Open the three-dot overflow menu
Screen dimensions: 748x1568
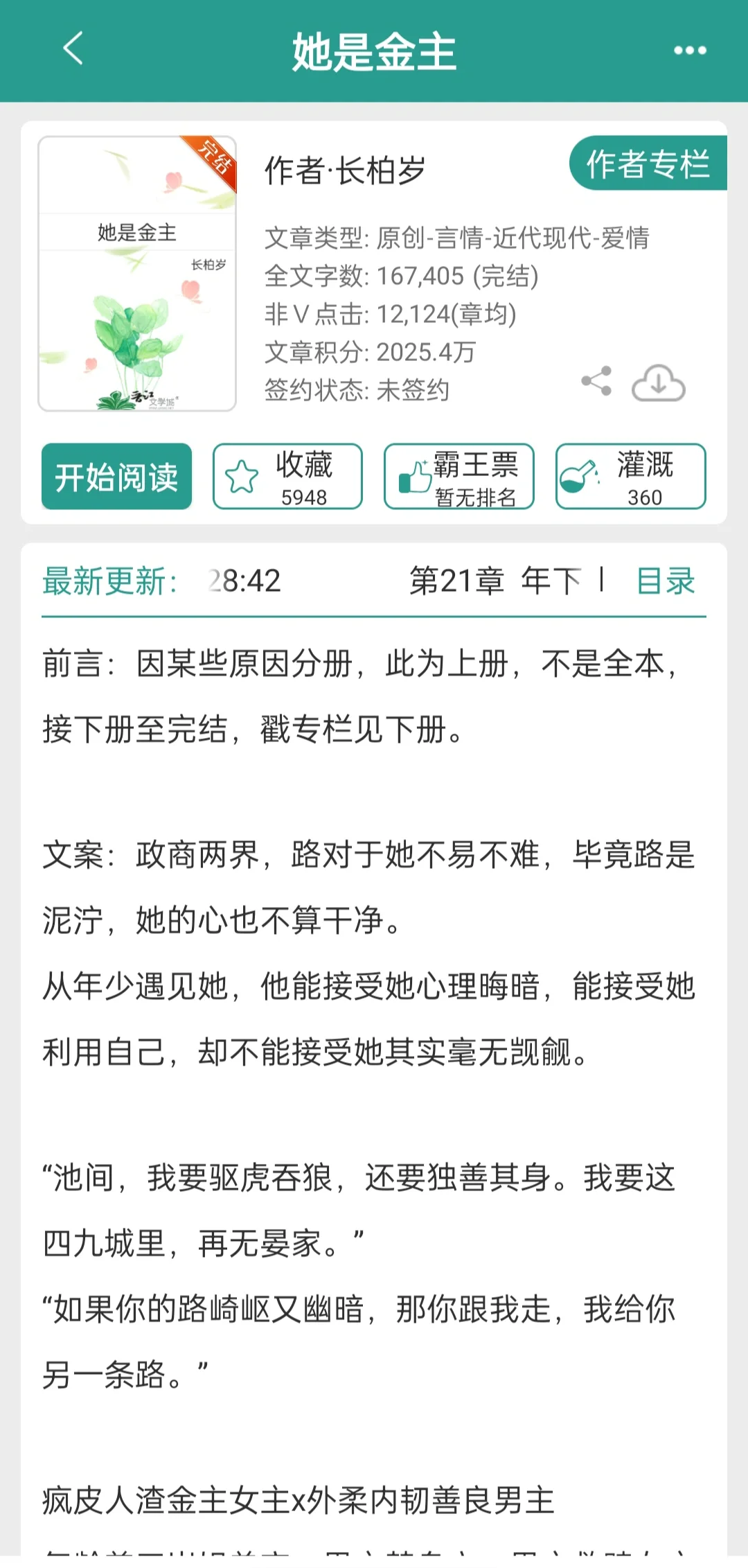pos(690,51)
